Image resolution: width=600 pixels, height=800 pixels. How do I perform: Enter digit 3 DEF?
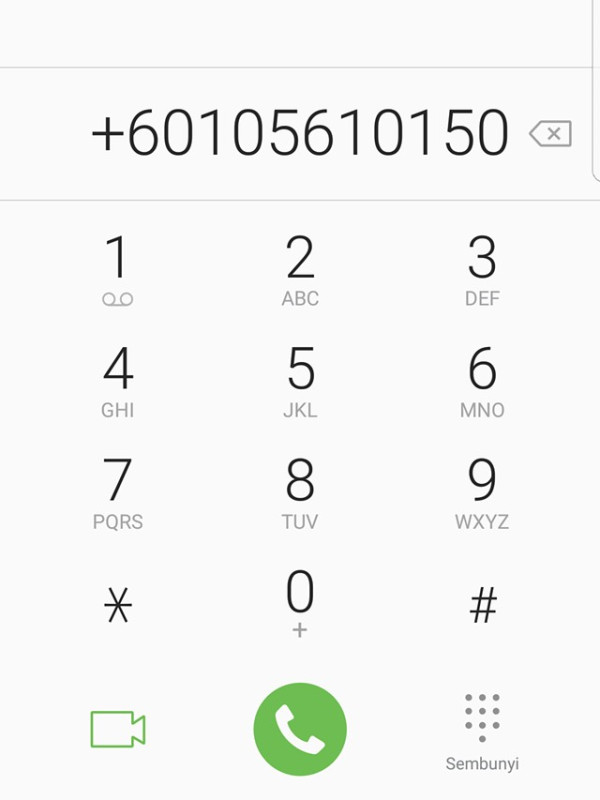(482, 270)
